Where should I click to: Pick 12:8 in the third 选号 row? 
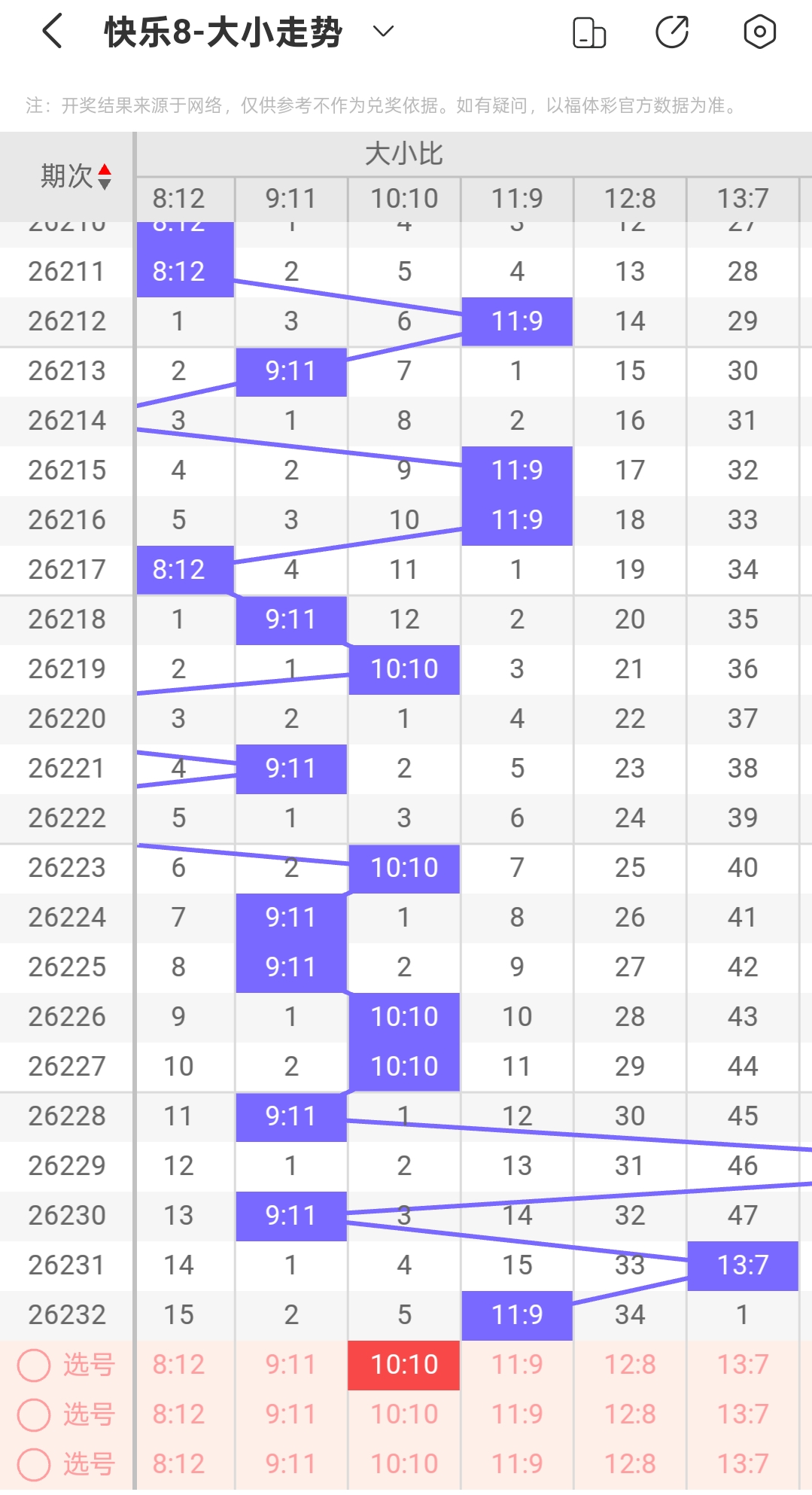pyautogui.click(x=630, y=1464)
